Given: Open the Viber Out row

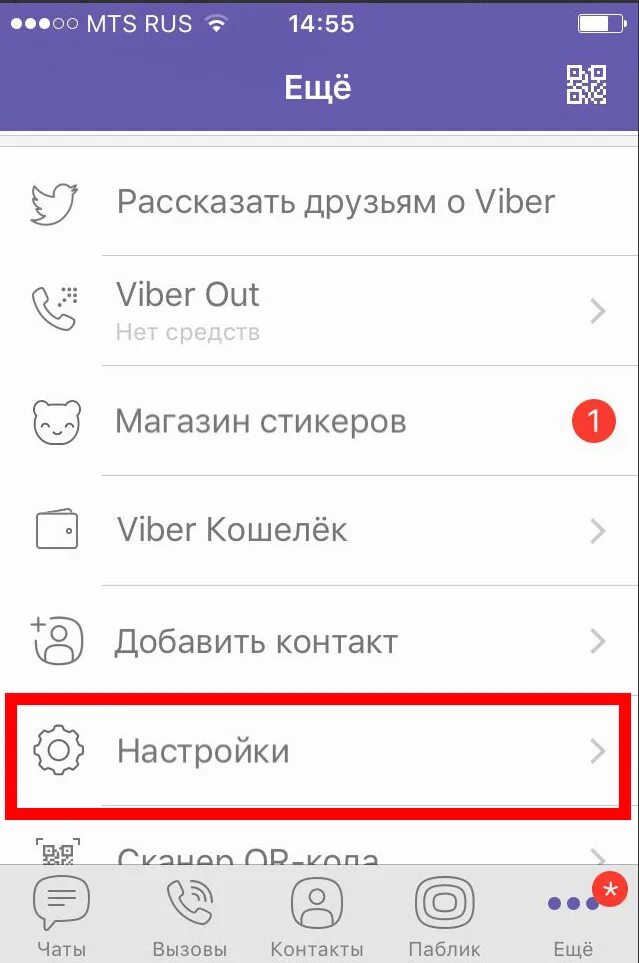Looking at the screenshot, I should click(320, 311).
